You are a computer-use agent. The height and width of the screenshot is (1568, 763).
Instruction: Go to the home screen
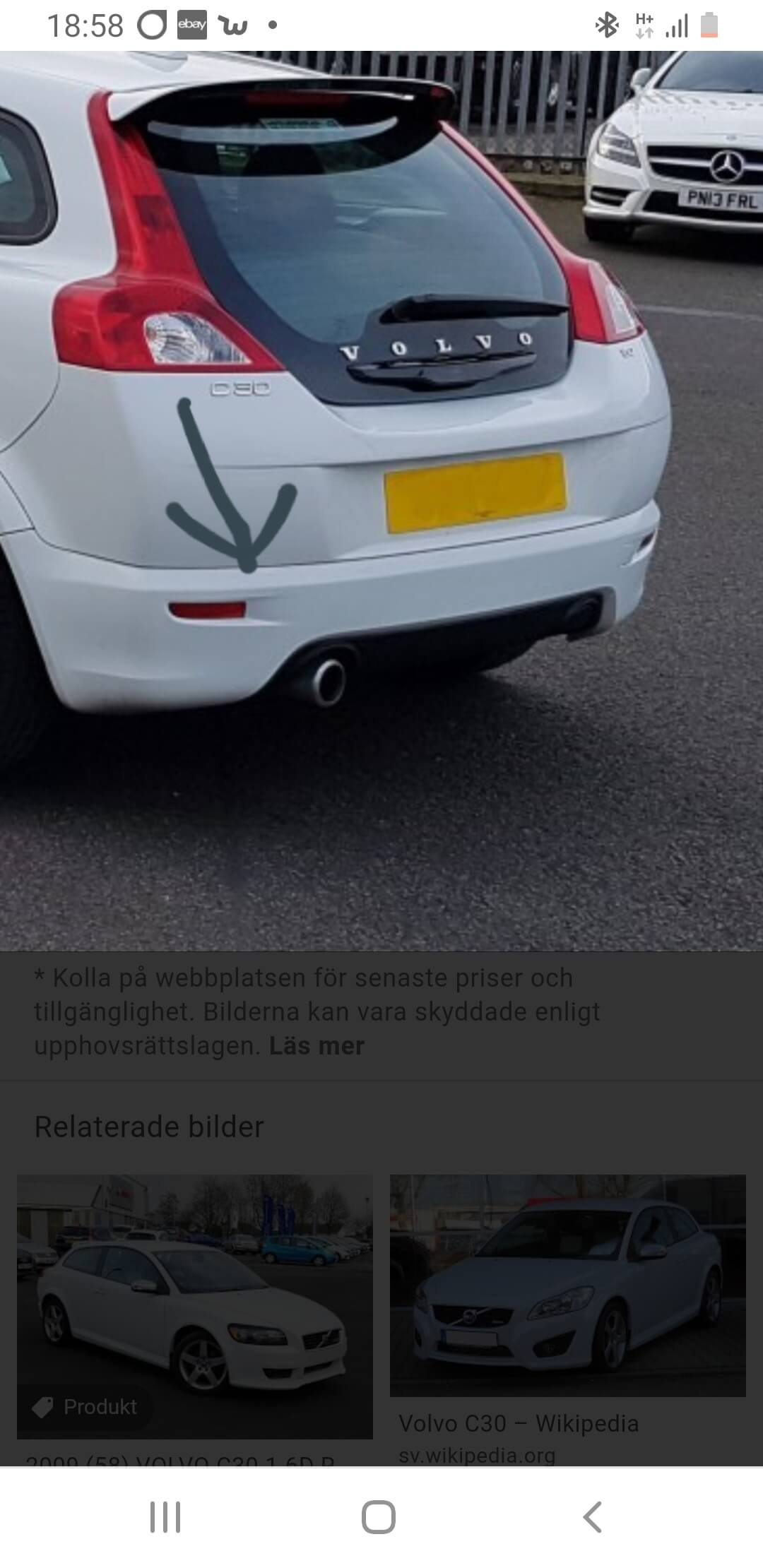pyautogui.click(x=379, y=1516)
